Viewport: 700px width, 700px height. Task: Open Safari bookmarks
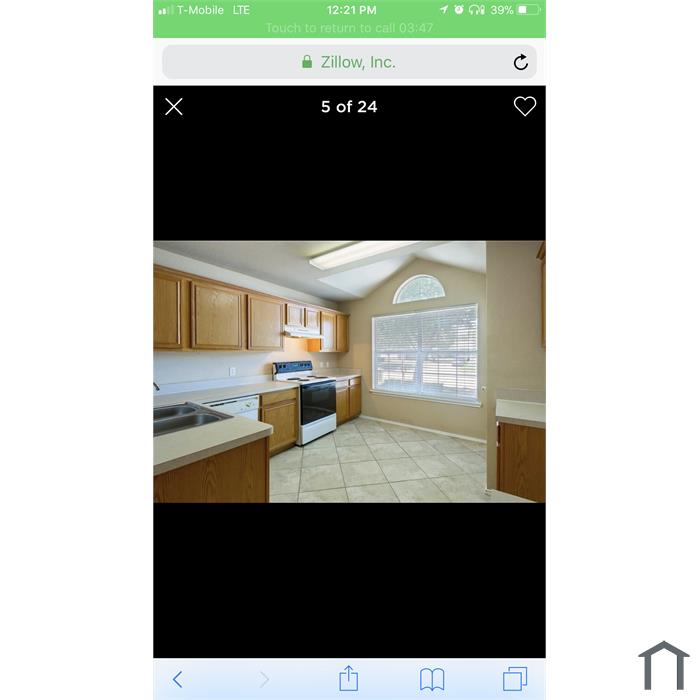click(x=432, y=680)
